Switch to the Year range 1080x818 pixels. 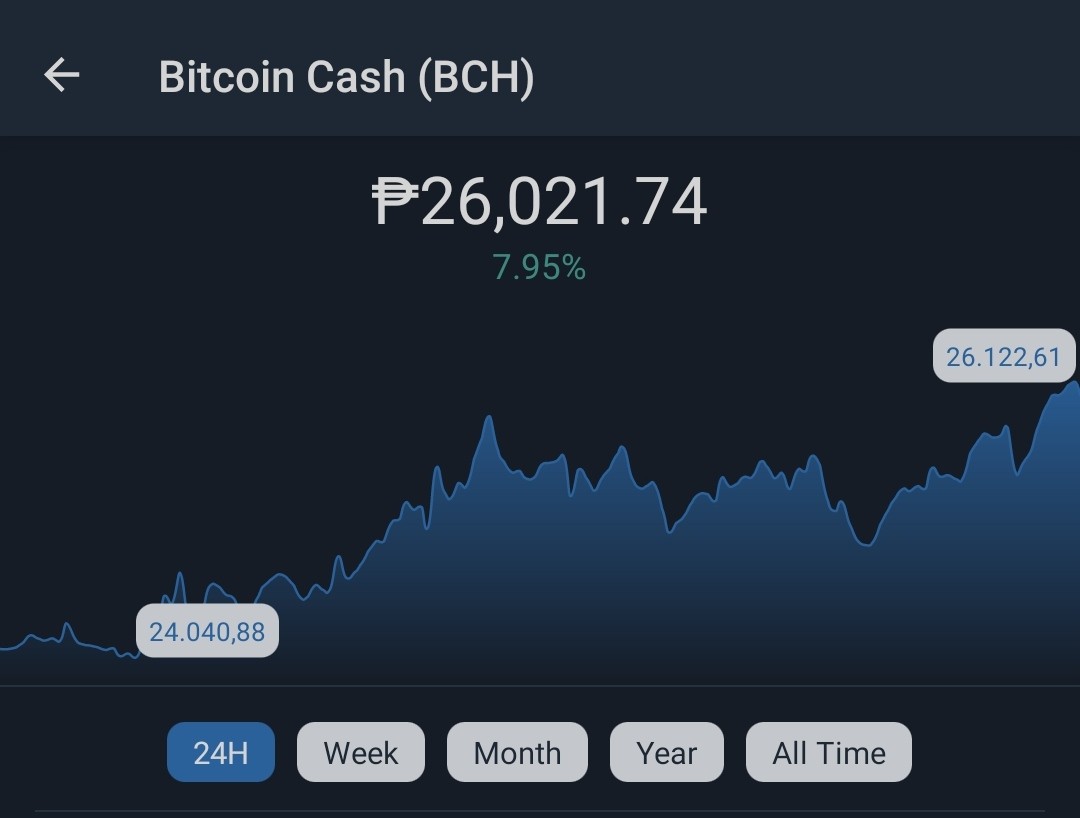667,752
